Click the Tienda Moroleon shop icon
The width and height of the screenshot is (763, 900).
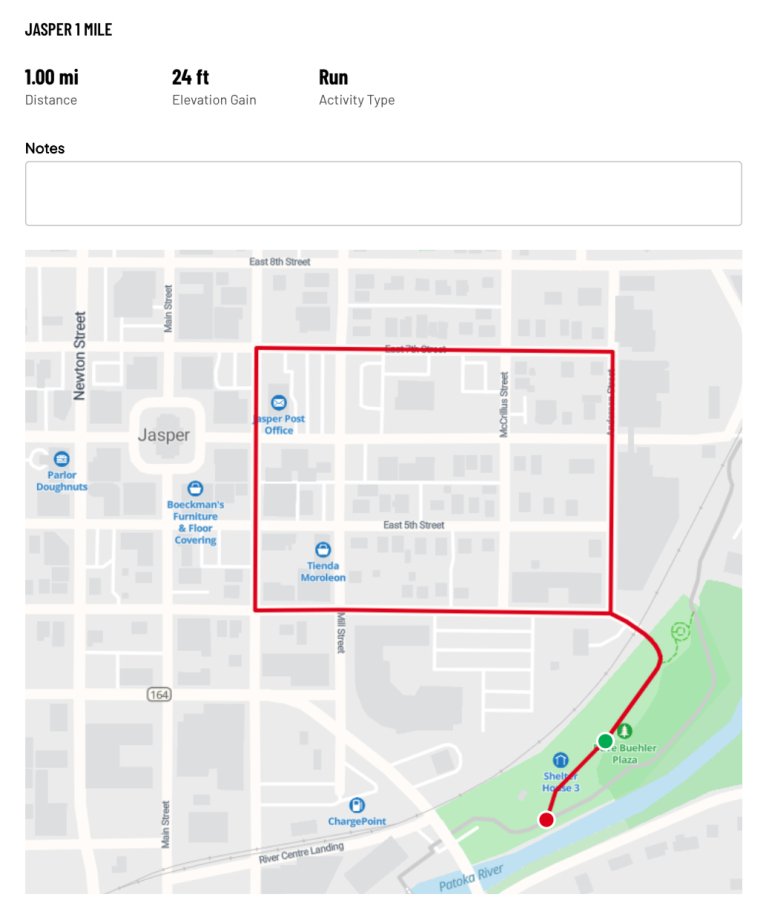[x=323, y=549]
